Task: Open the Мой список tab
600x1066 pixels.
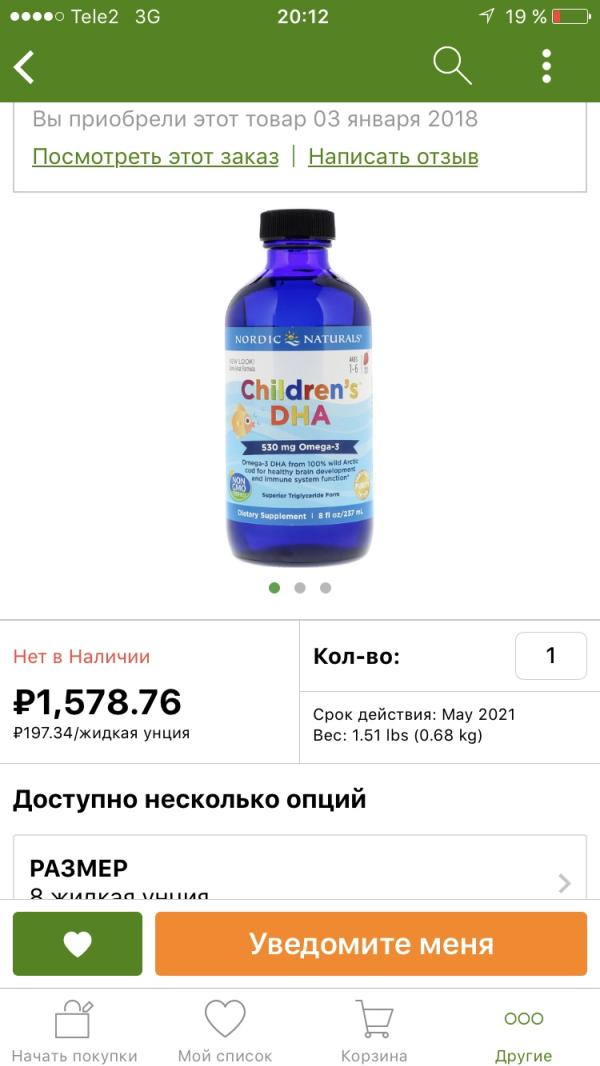Action: (225, 1030)
